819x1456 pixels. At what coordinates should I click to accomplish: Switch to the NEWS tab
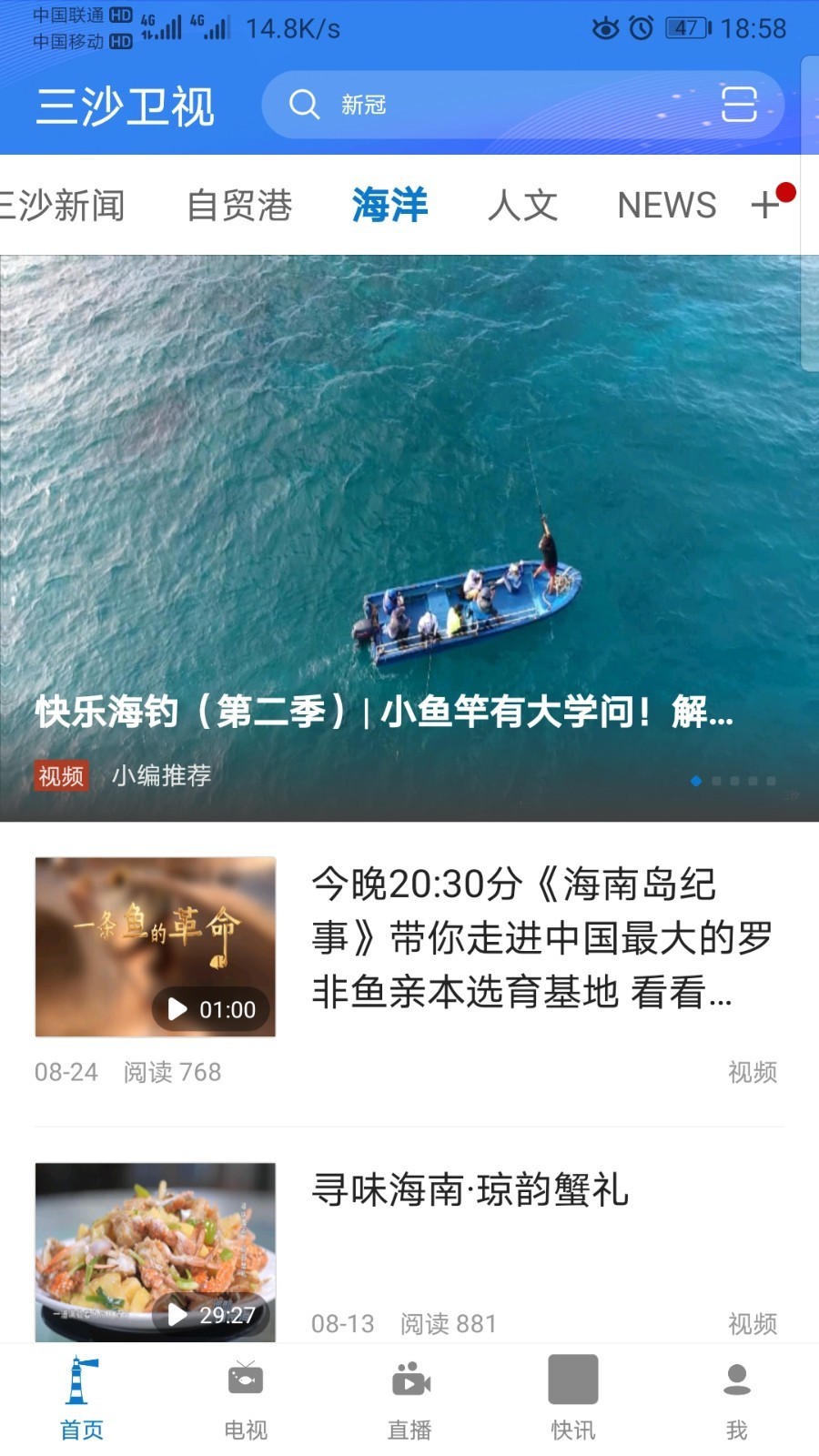[665, 206]
